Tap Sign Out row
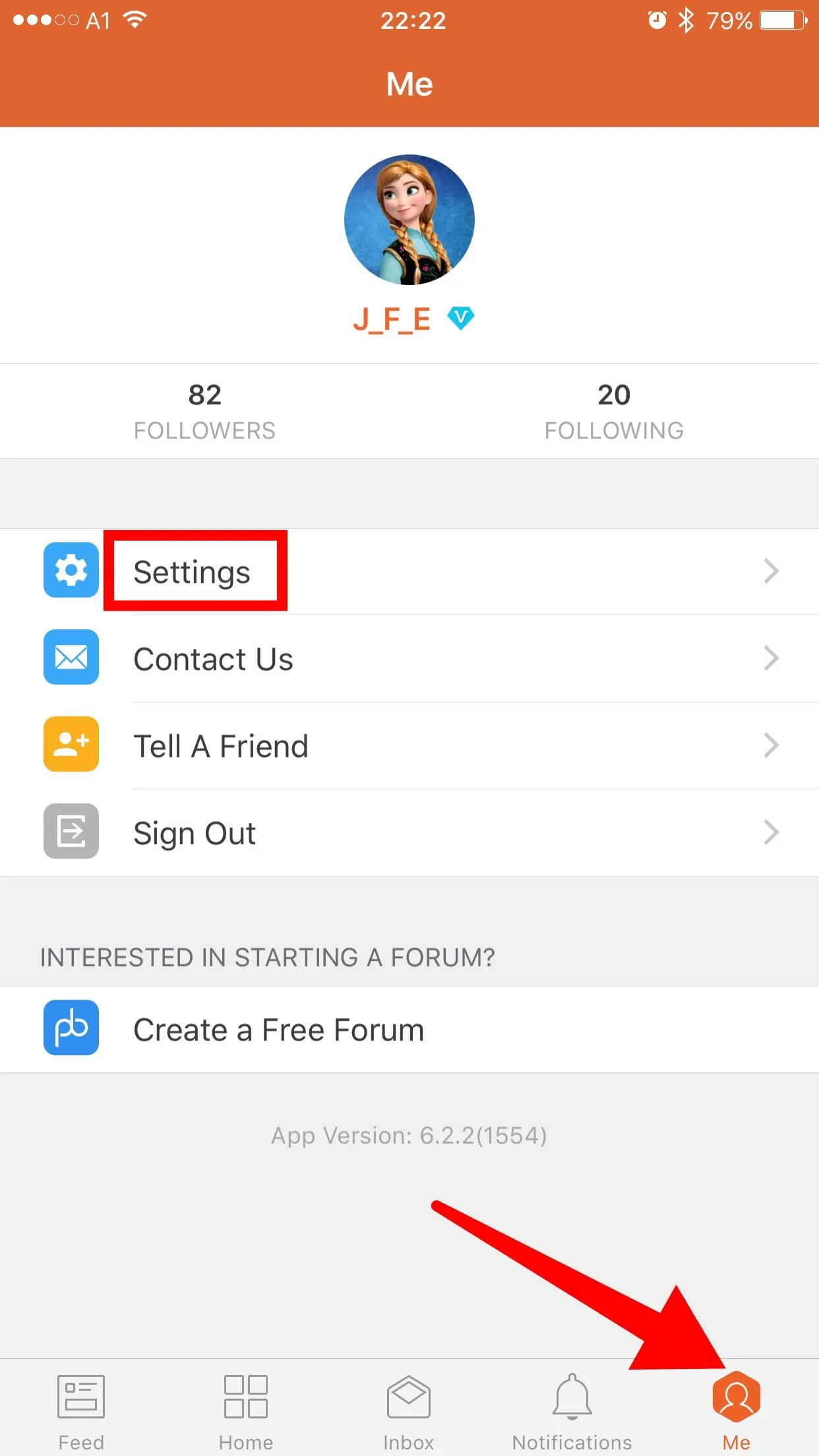The image size is (819, 1456). click(x=409, y=833)
